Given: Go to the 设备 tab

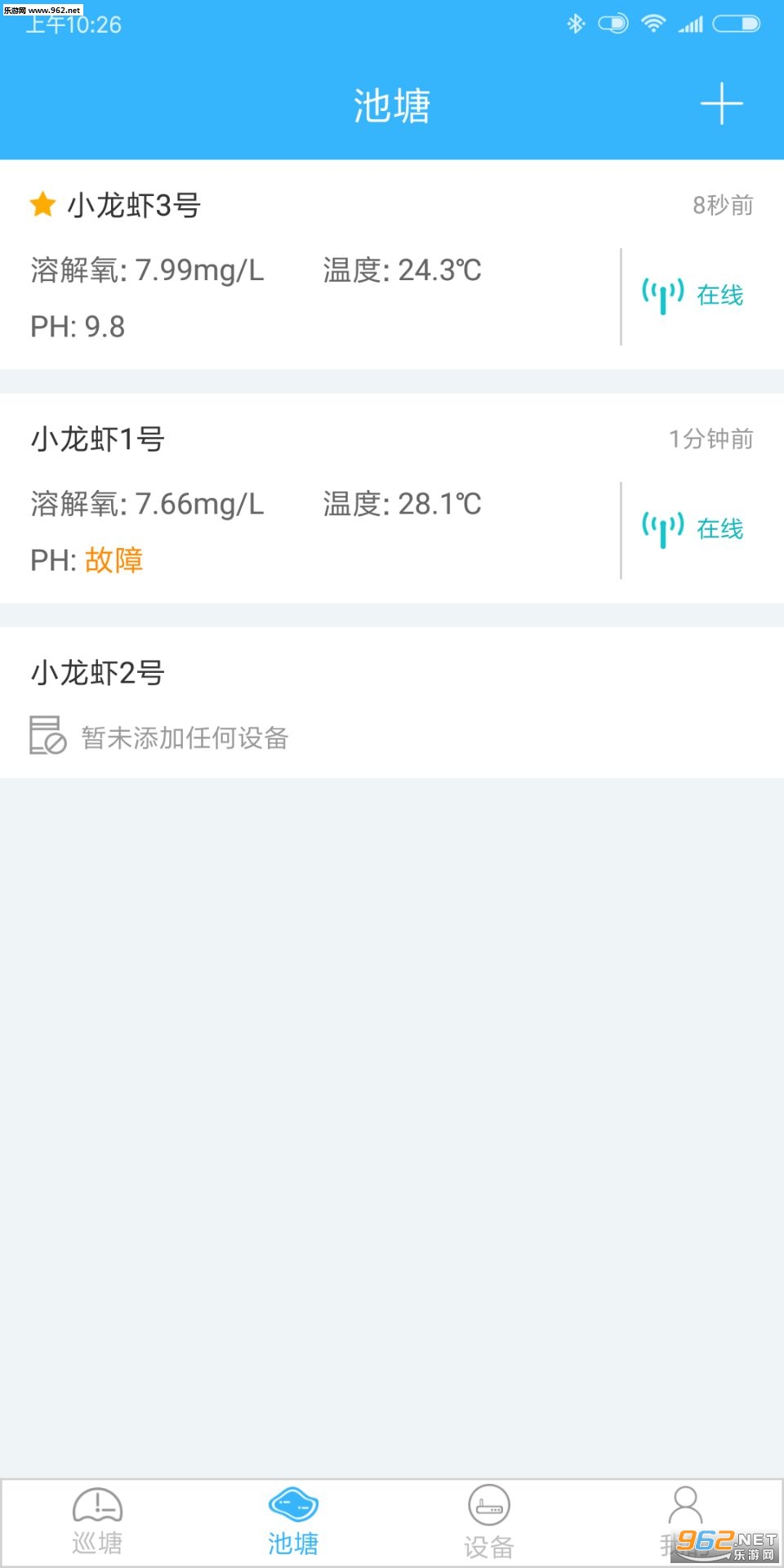Looking at the screenshot, I should (489, 1521).
